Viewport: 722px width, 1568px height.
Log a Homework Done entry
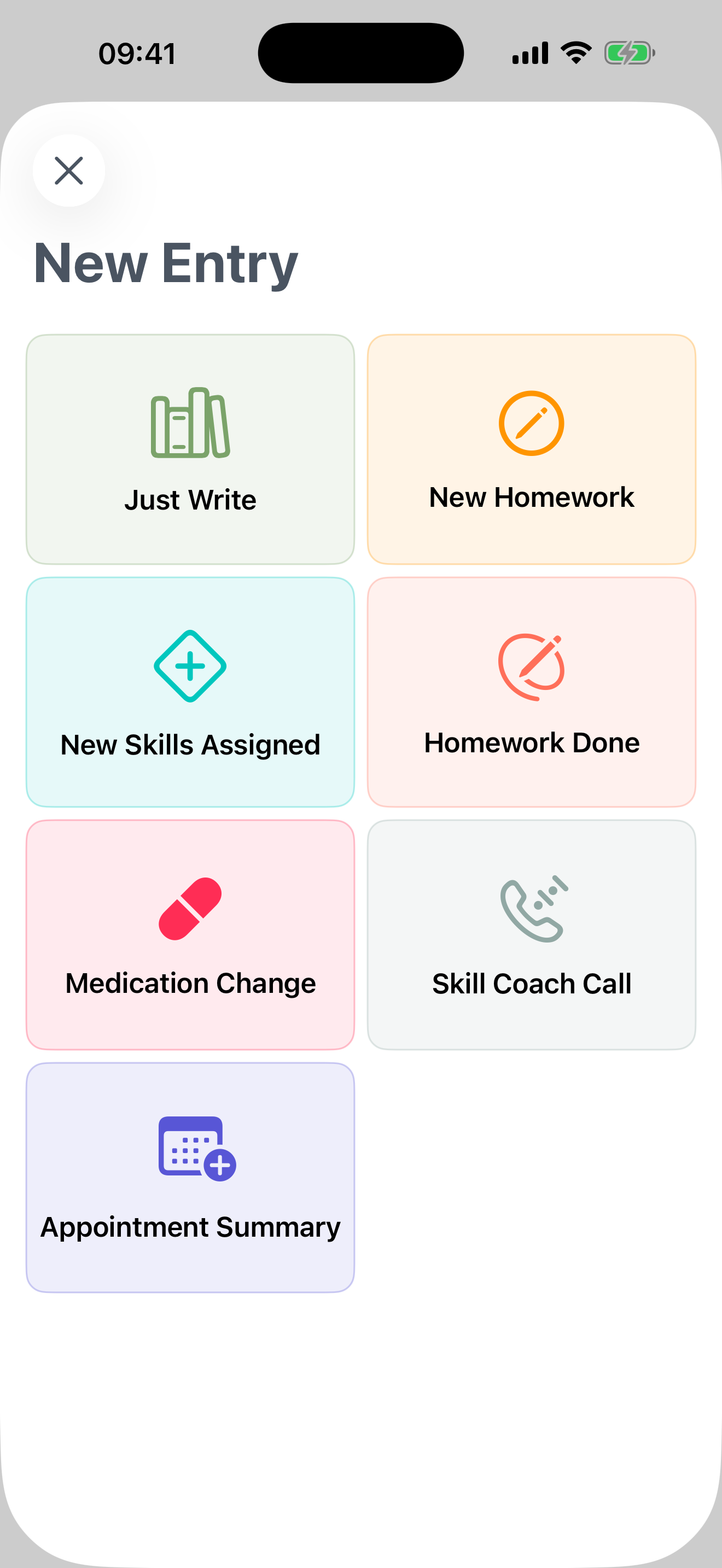(531, 692)
